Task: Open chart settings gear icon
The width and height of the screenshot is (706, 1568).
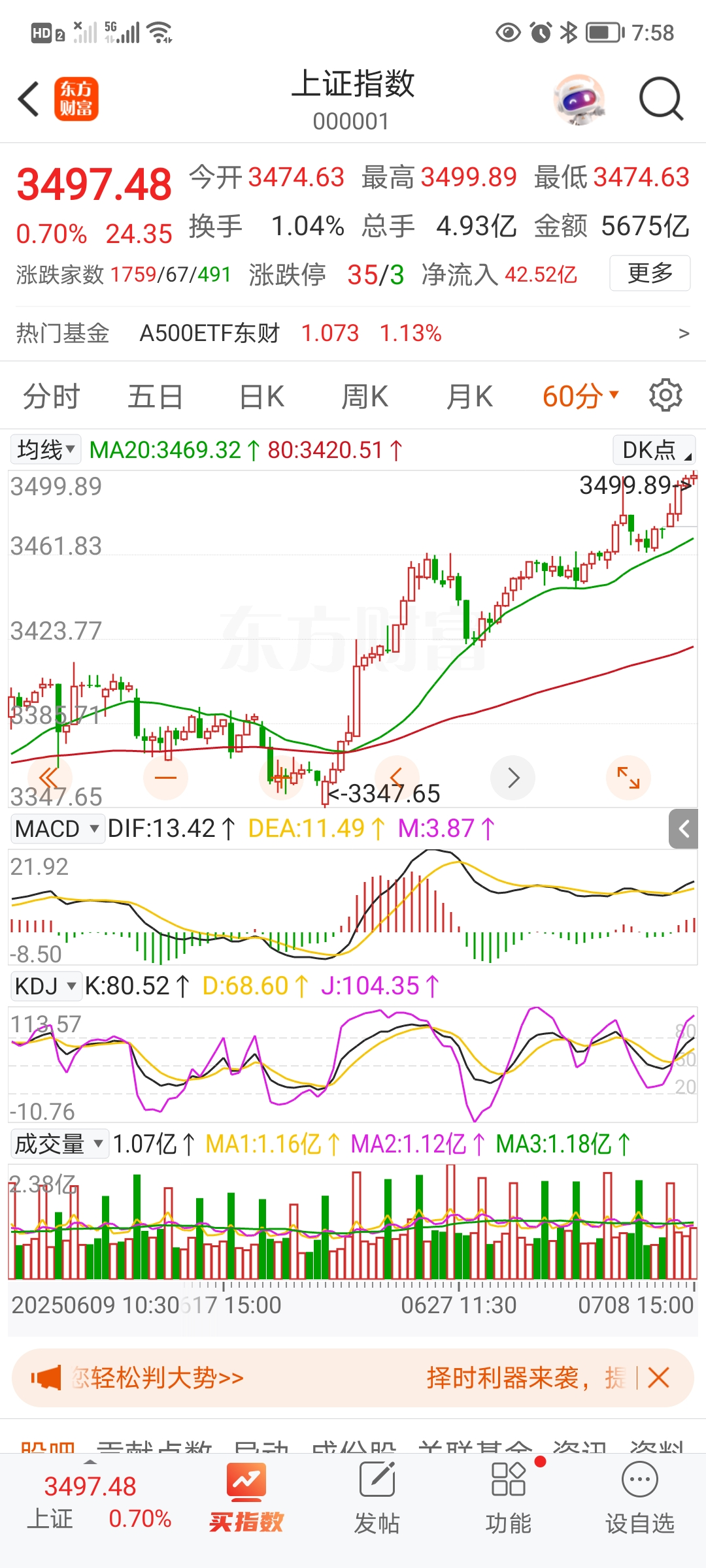Action: point(665,395)
